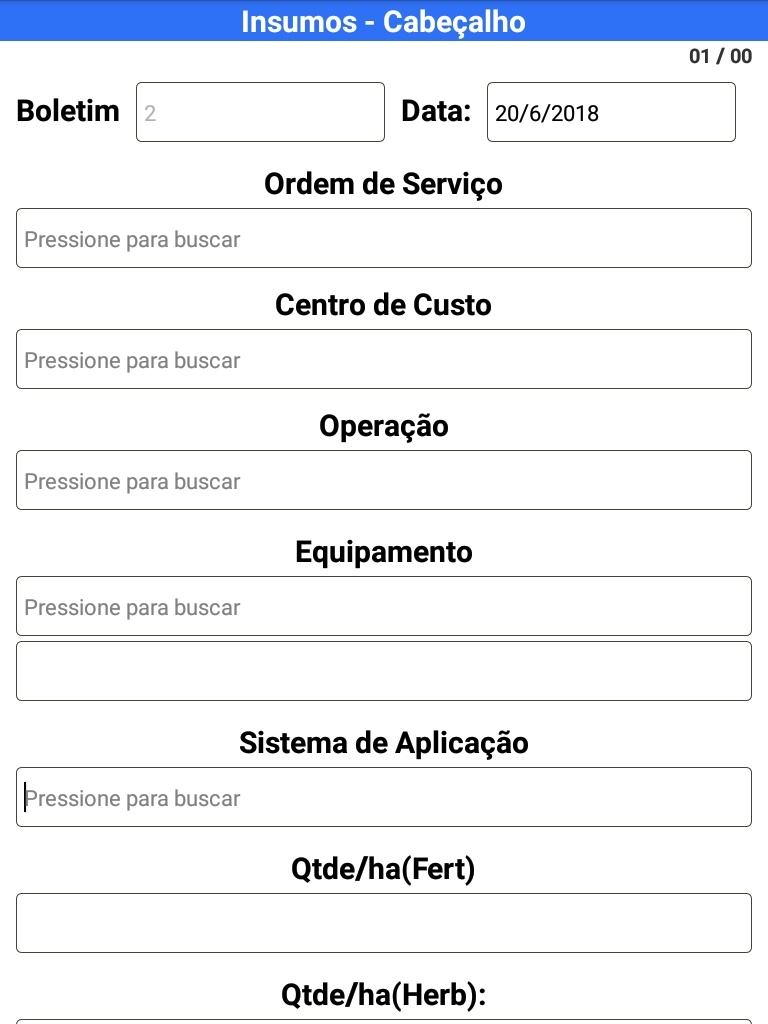The height and width of the screenshot is (1024, 768).
Task: Search for an Ordem de Serviço
Action: 384,238
